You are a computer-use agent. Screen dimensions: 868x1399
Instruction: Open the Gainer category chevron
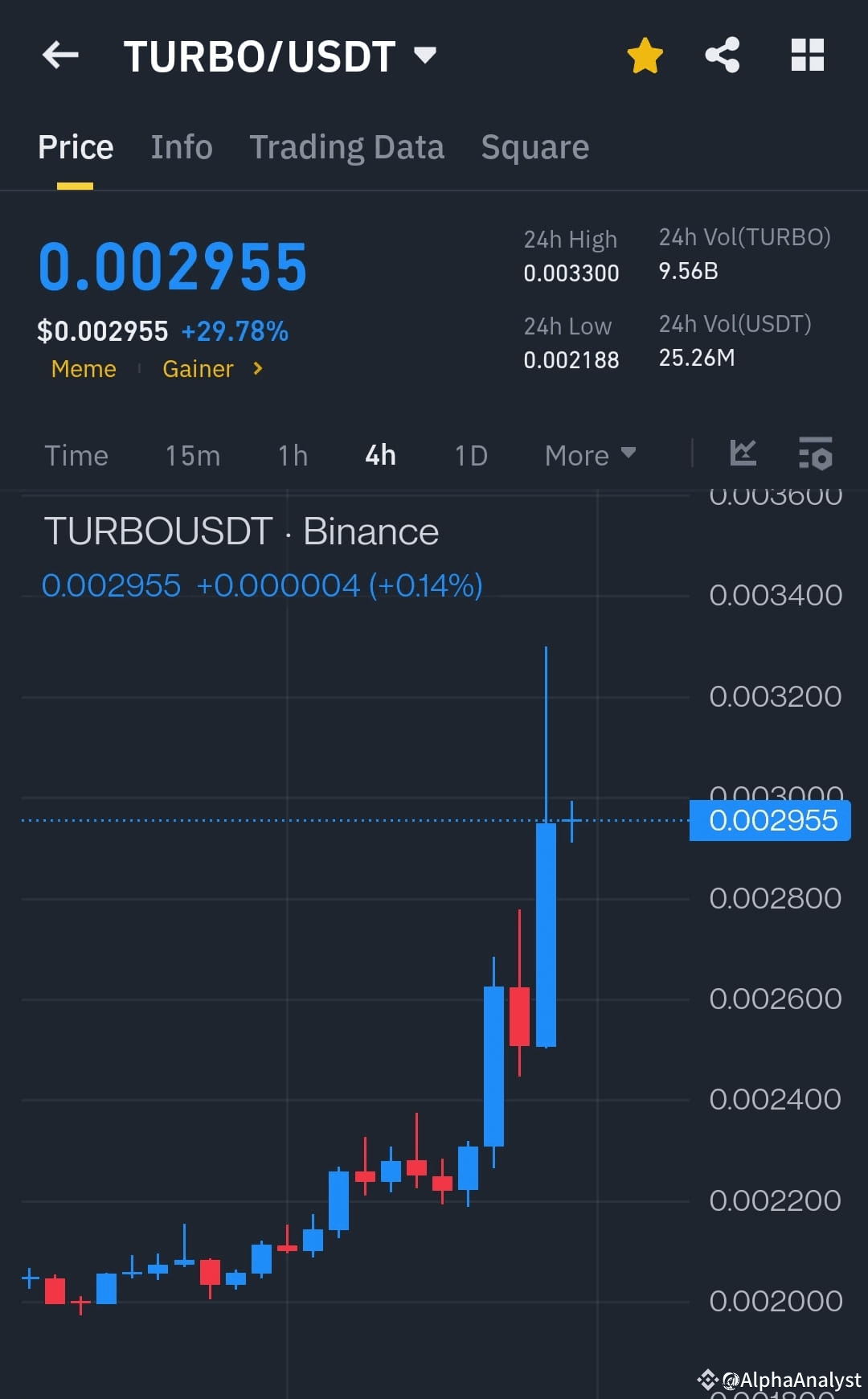pyautogui.click(x=257, y=368)
